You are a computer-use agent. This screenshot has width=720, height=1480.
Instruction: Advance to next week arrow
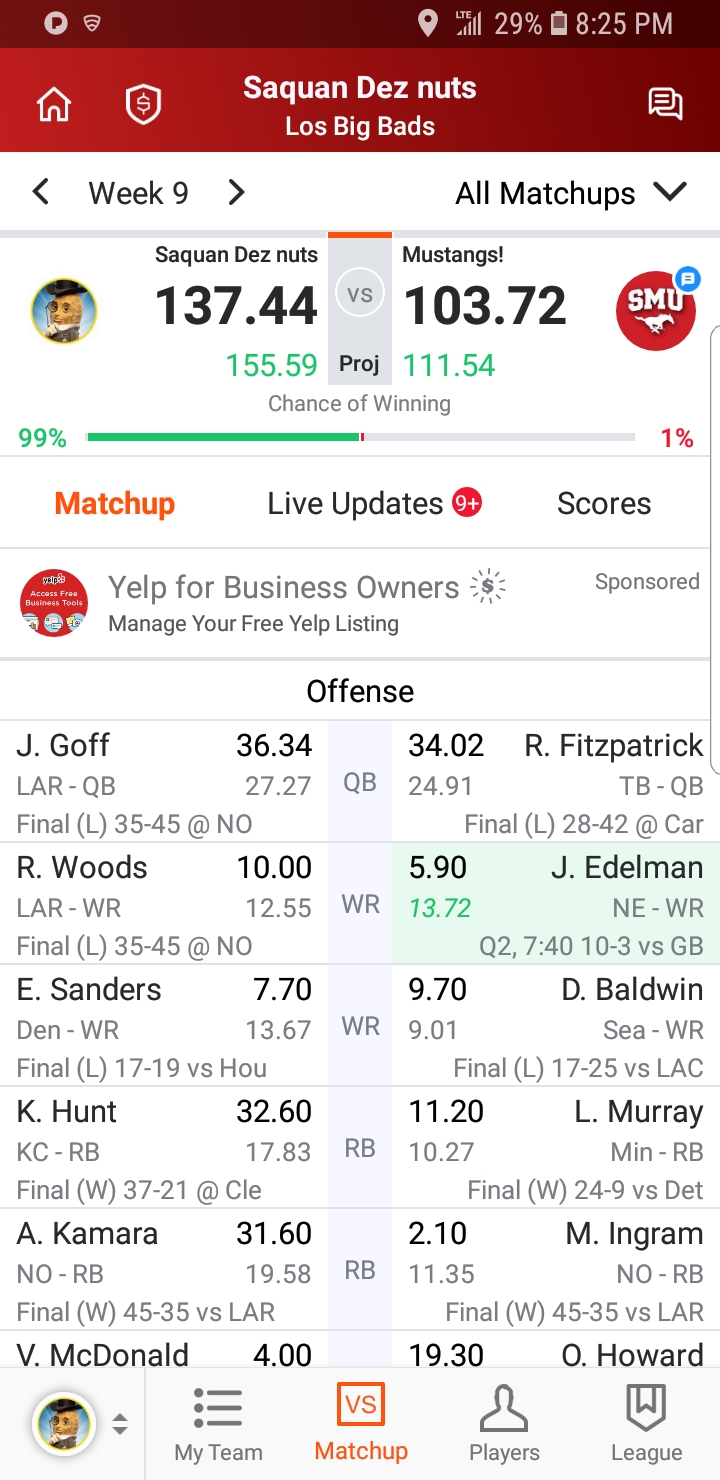pos(236,192)
